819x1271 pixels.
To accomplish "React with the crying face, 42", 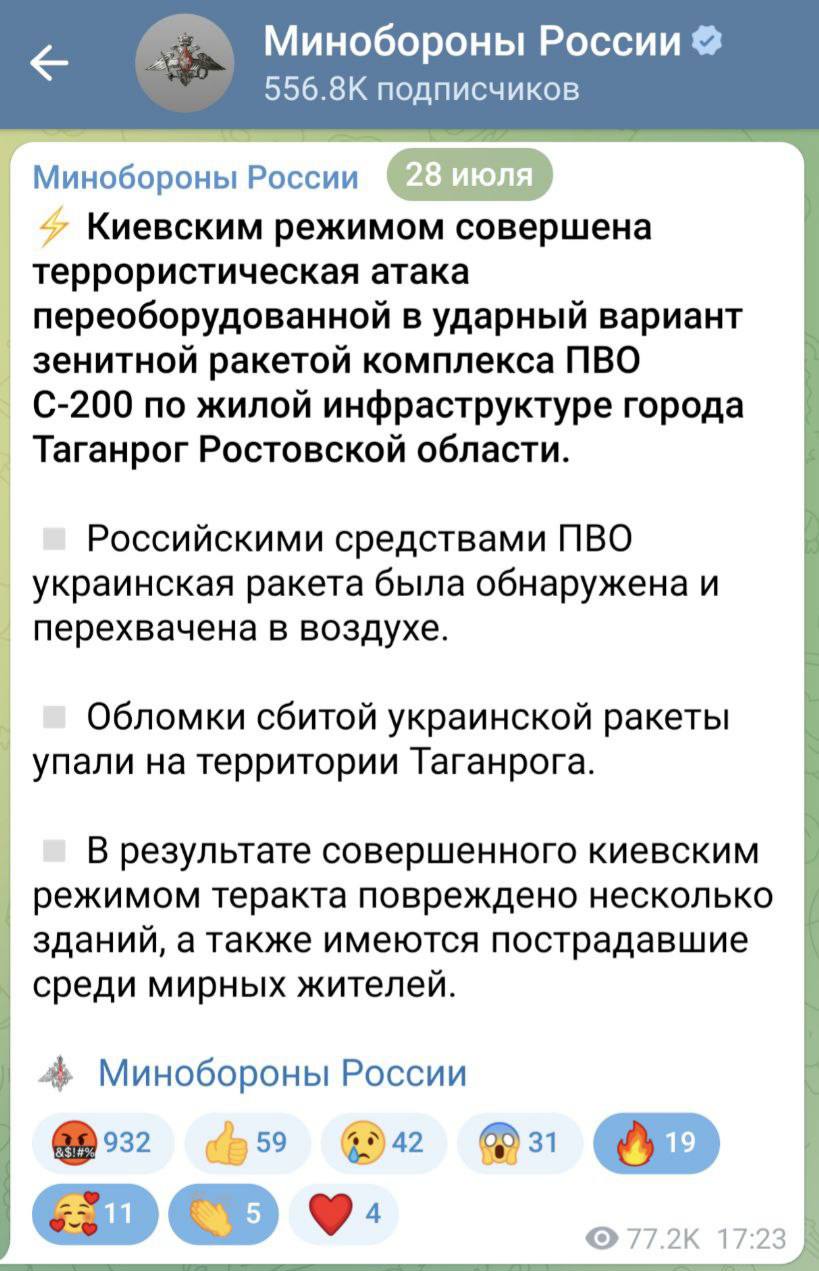I will pyautogui.click(x=383, y=1142).
